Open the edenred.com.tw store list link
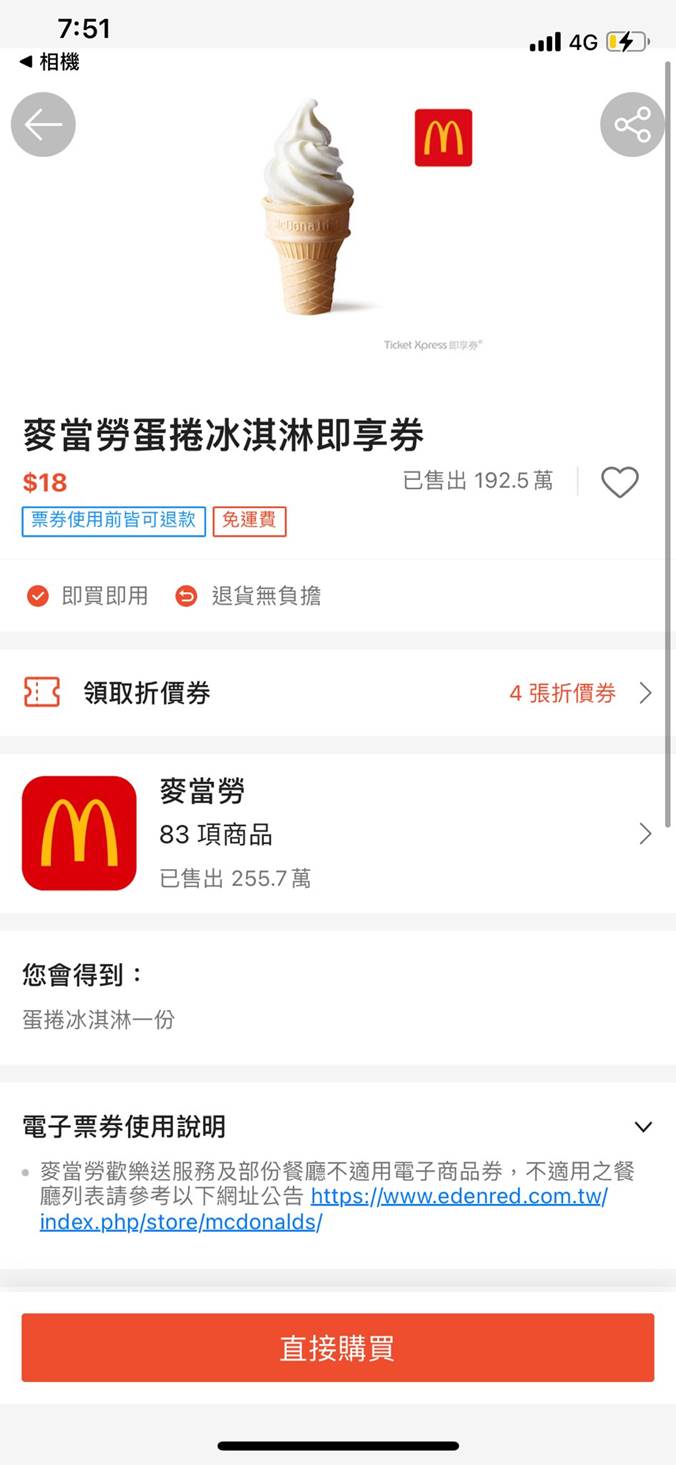Image resolution: width=676 pixels, height=1465 pixels. [458, 1197]
